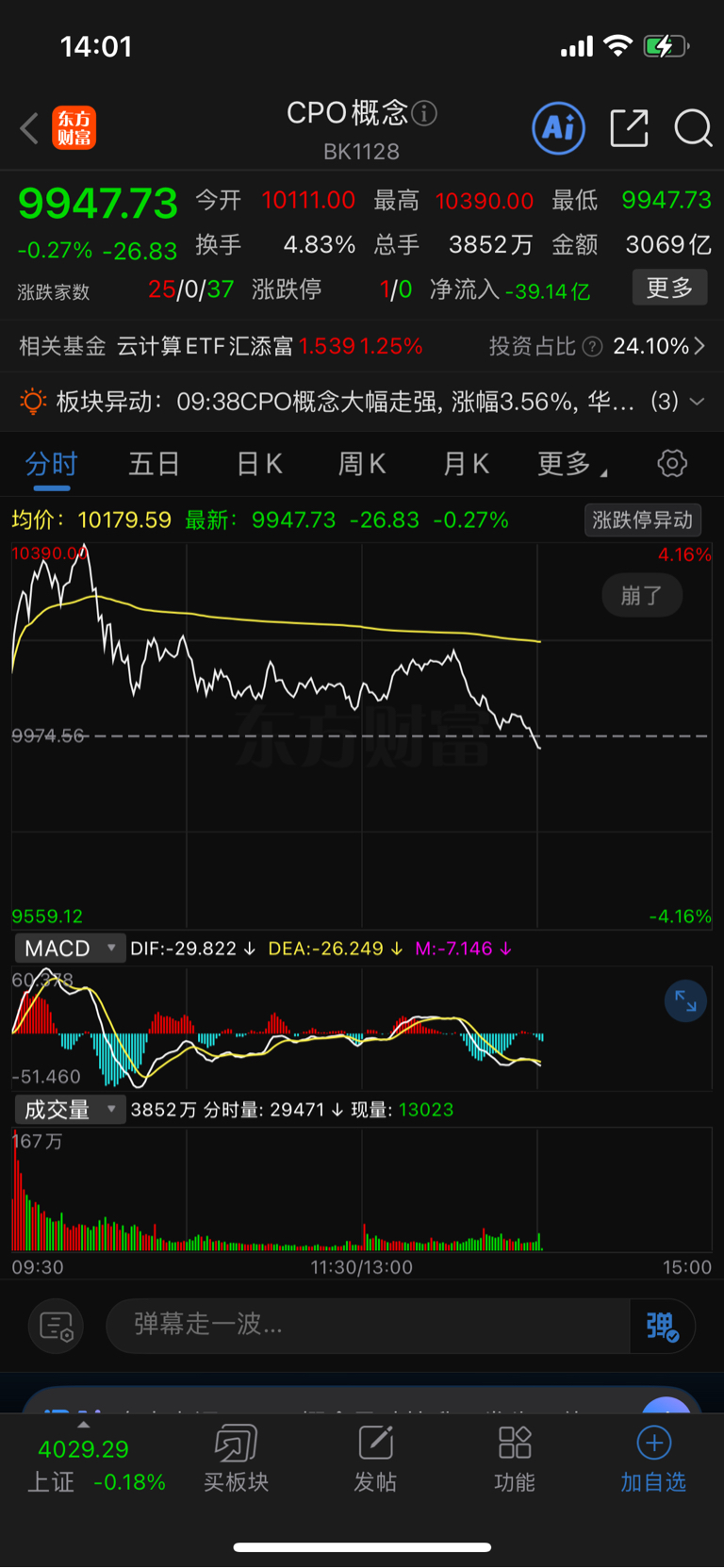Add this sector via 加自选

point(653,1460)
